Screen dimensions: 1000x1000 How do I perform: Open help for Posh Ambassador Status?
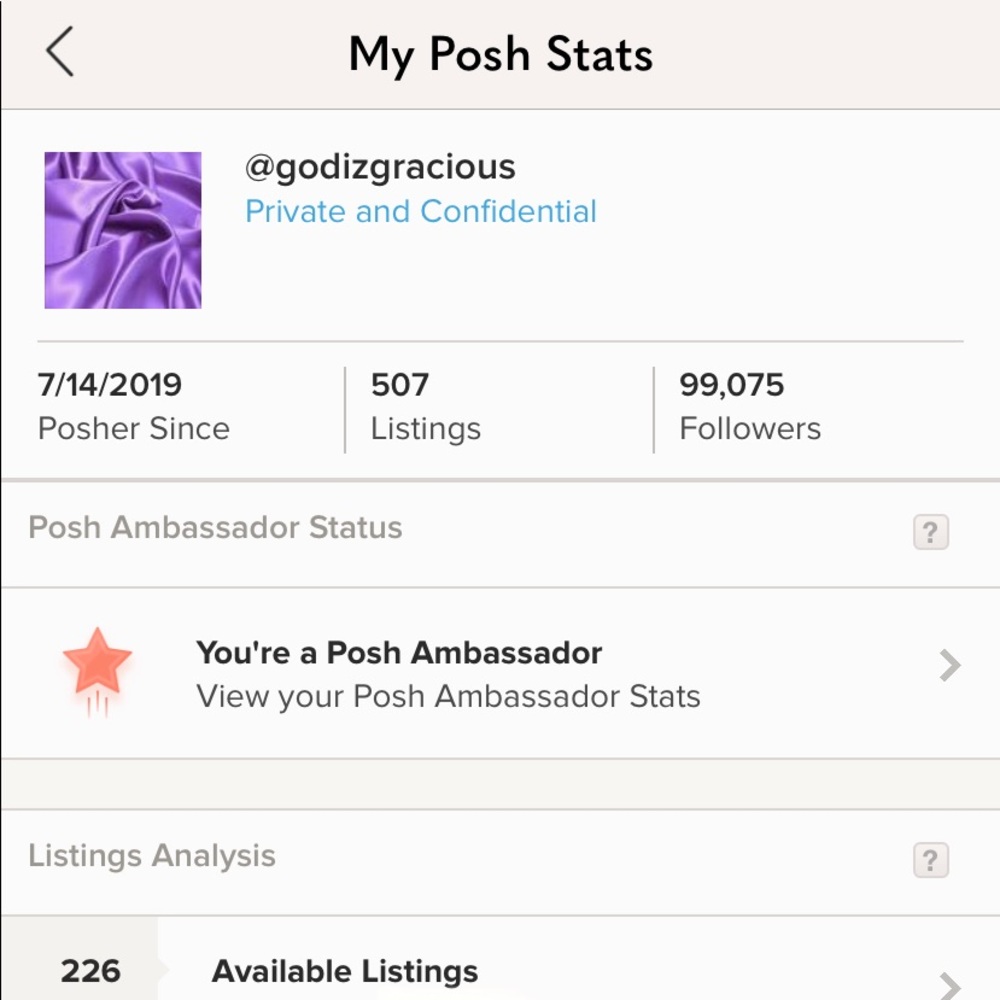[930, 532]
